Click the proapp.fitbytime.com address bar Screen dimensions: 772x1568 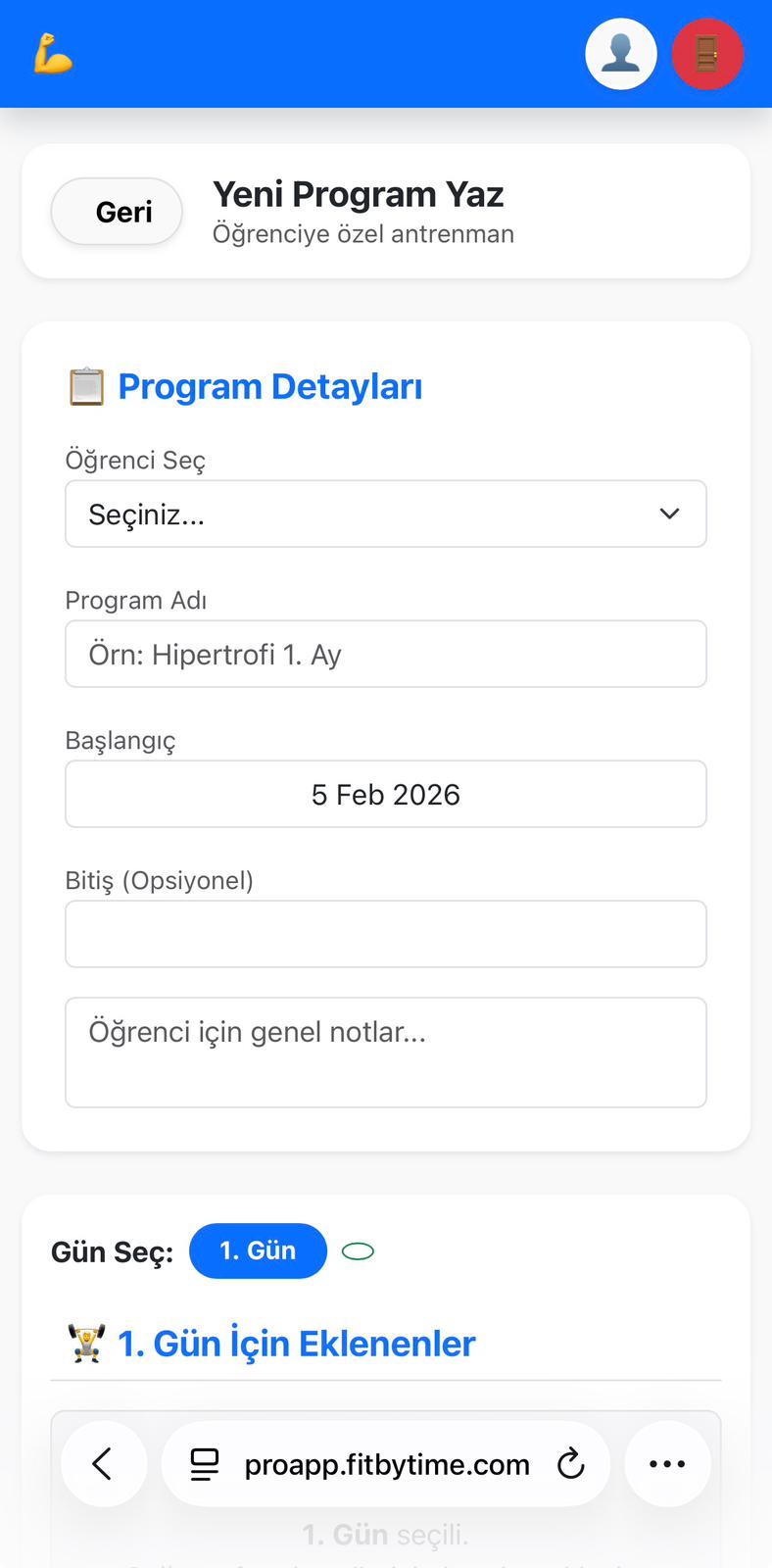tap(386, 1464)
